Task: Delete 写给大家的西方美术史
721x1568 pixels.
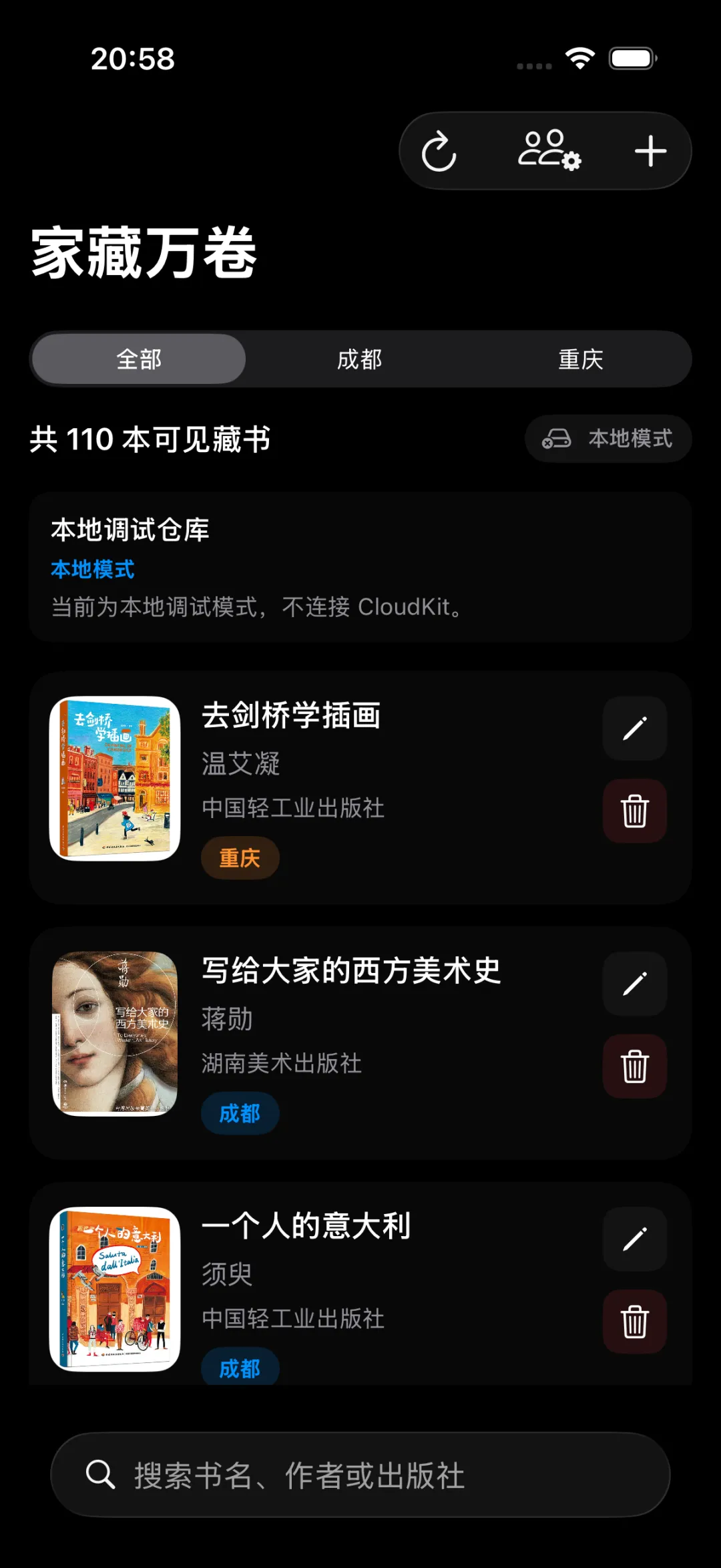Action: [634, 1066]
